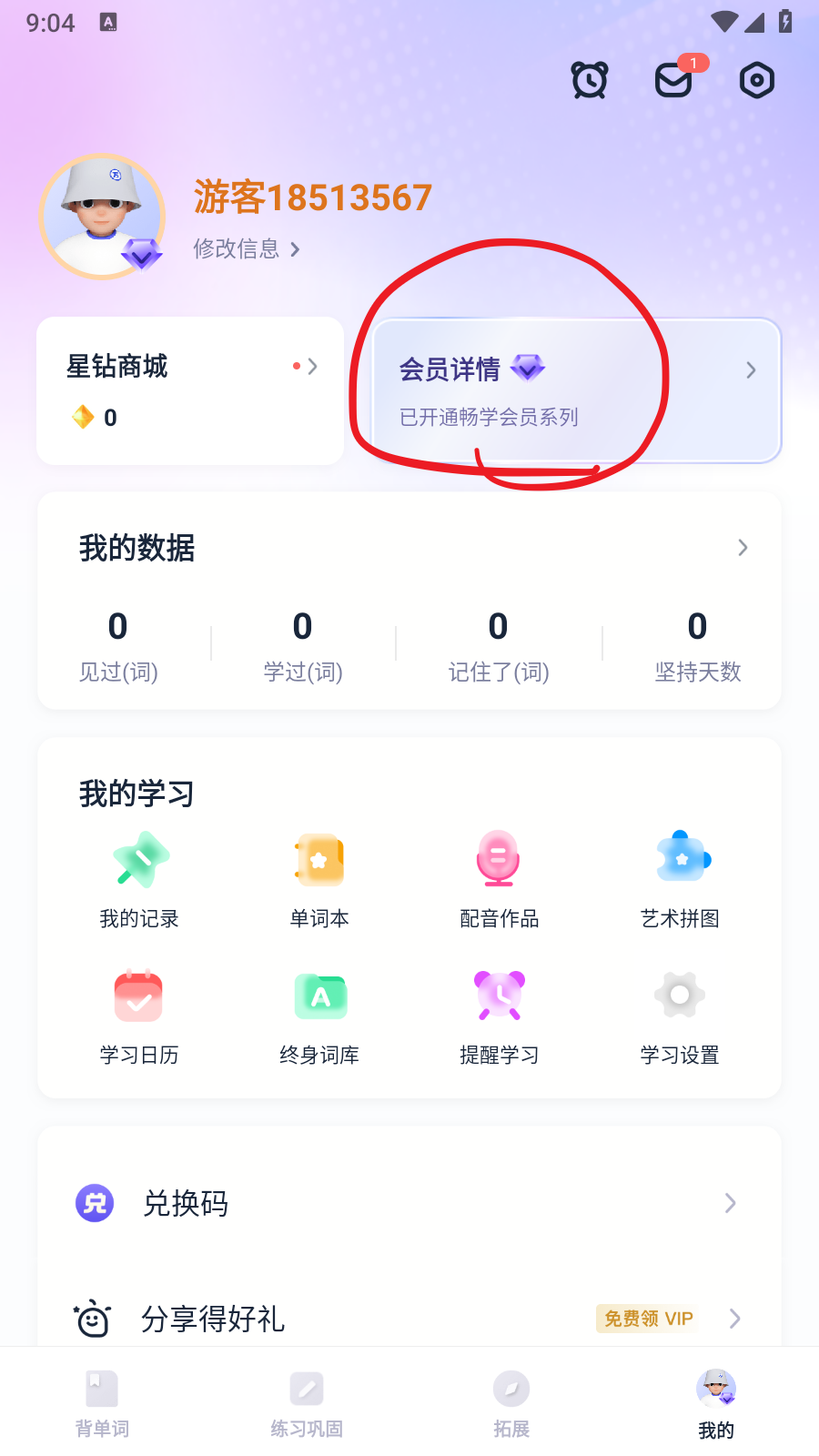The width and height of the screenshot is (819, 1456).
Task: Open the message inbox with unread badge
Action: pos(672,82)
